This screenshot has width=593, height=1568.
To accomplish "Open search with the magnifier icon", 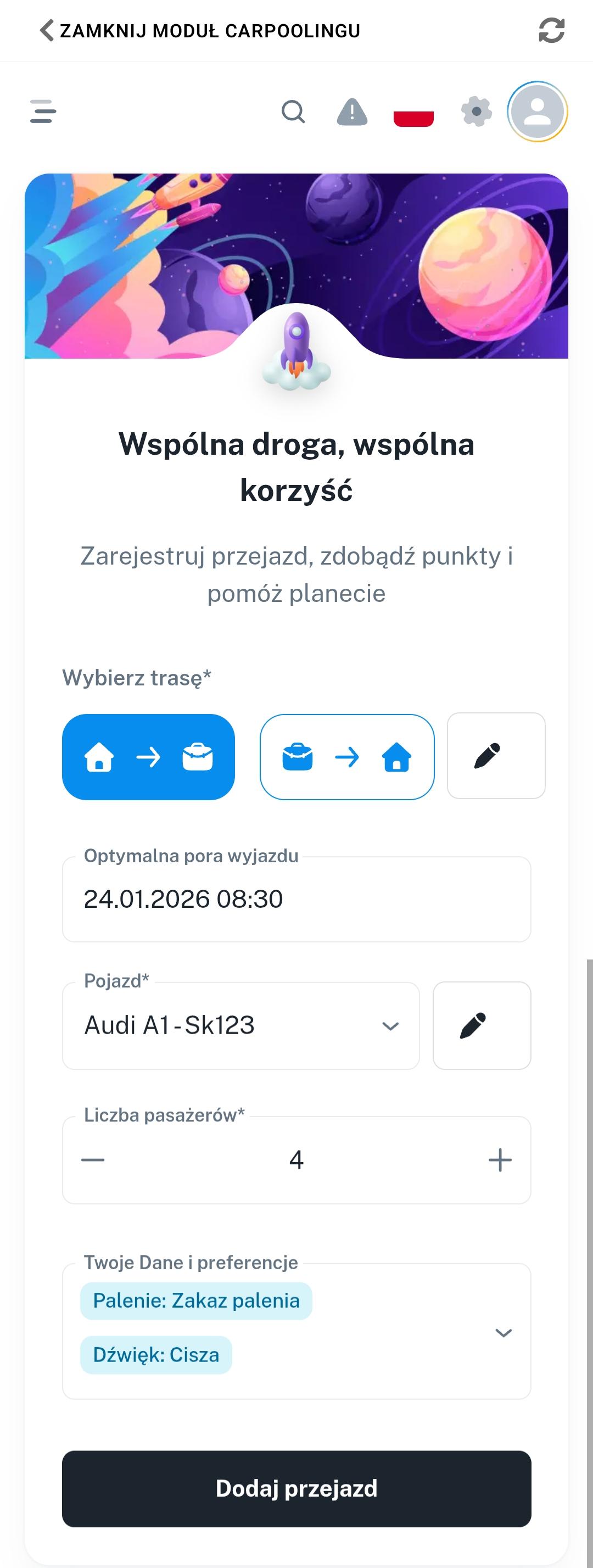I will point(293,112).
